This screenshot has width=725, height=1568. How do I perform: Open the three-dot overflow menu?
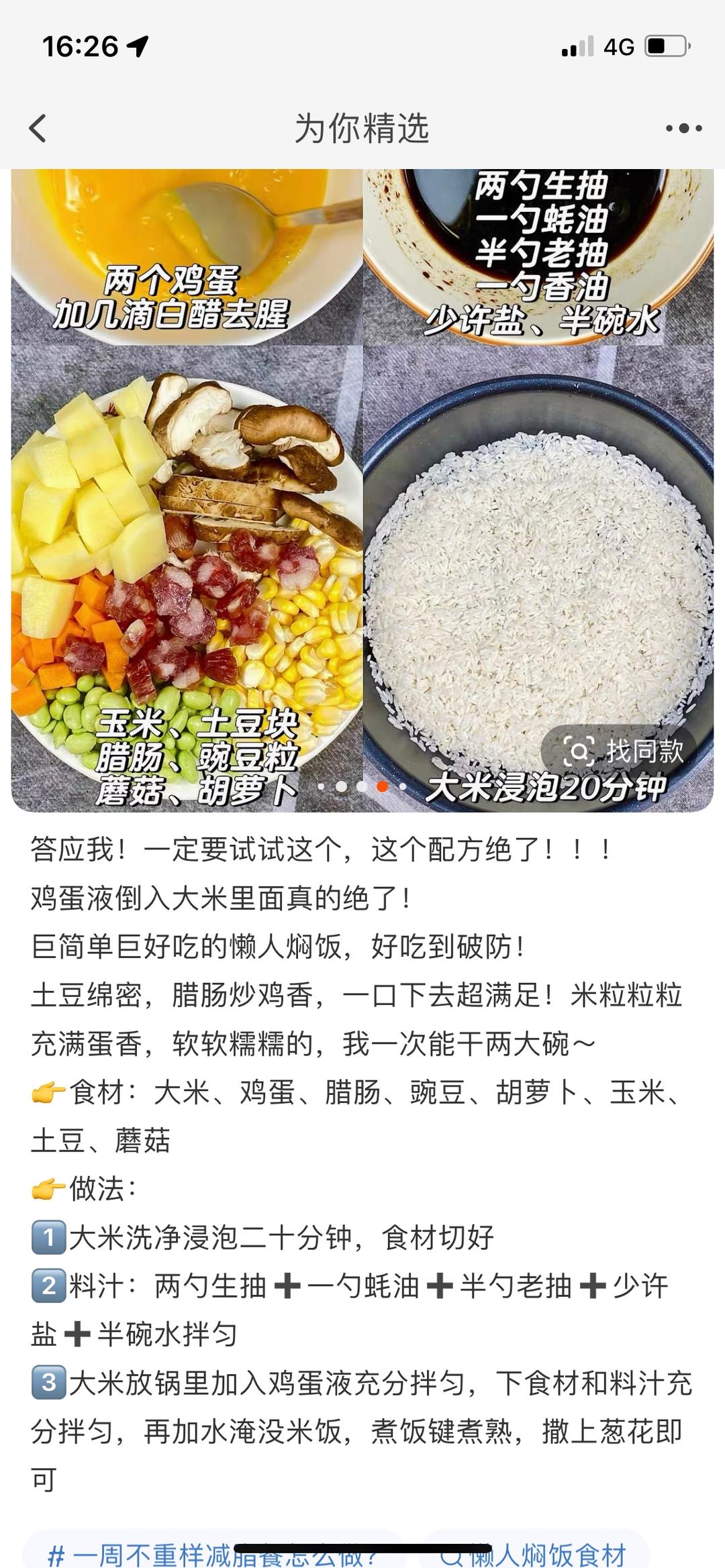pyautogui.click(x=683, y=128)
